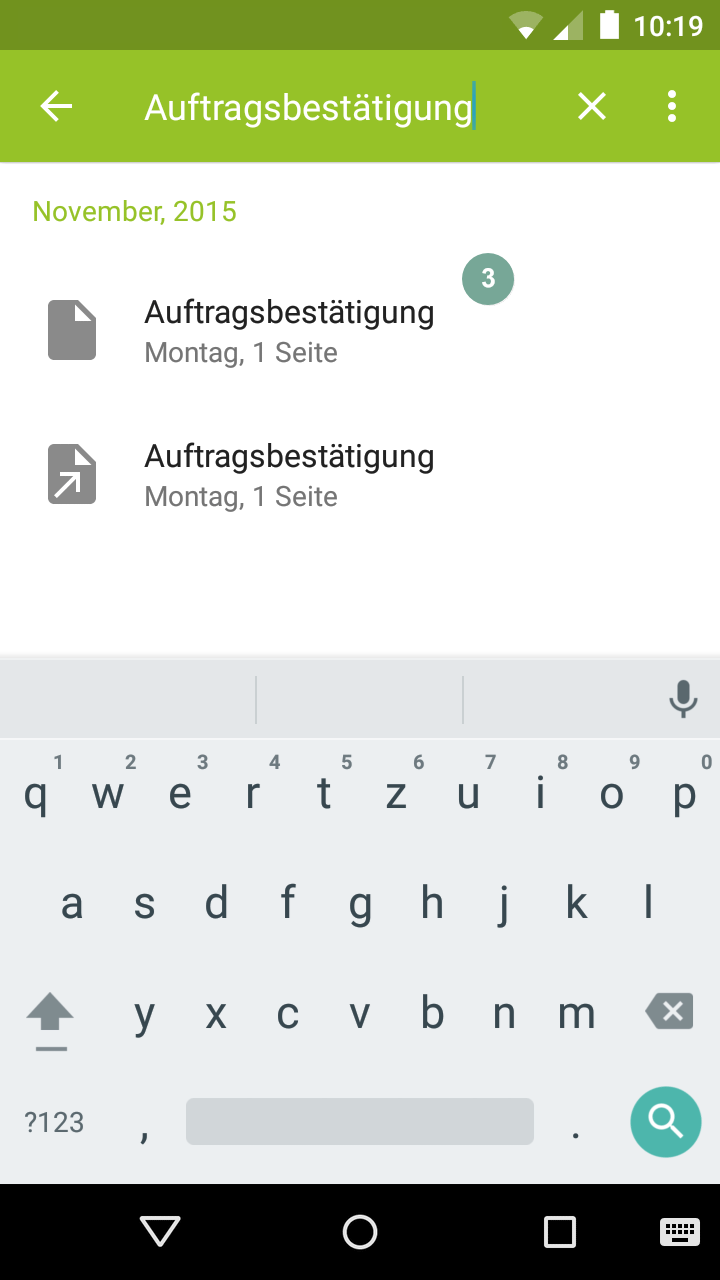Open the Auftragsbestätigung document with badge 3
Viewport: 720px width, 1280px height.
coord(360,330)
